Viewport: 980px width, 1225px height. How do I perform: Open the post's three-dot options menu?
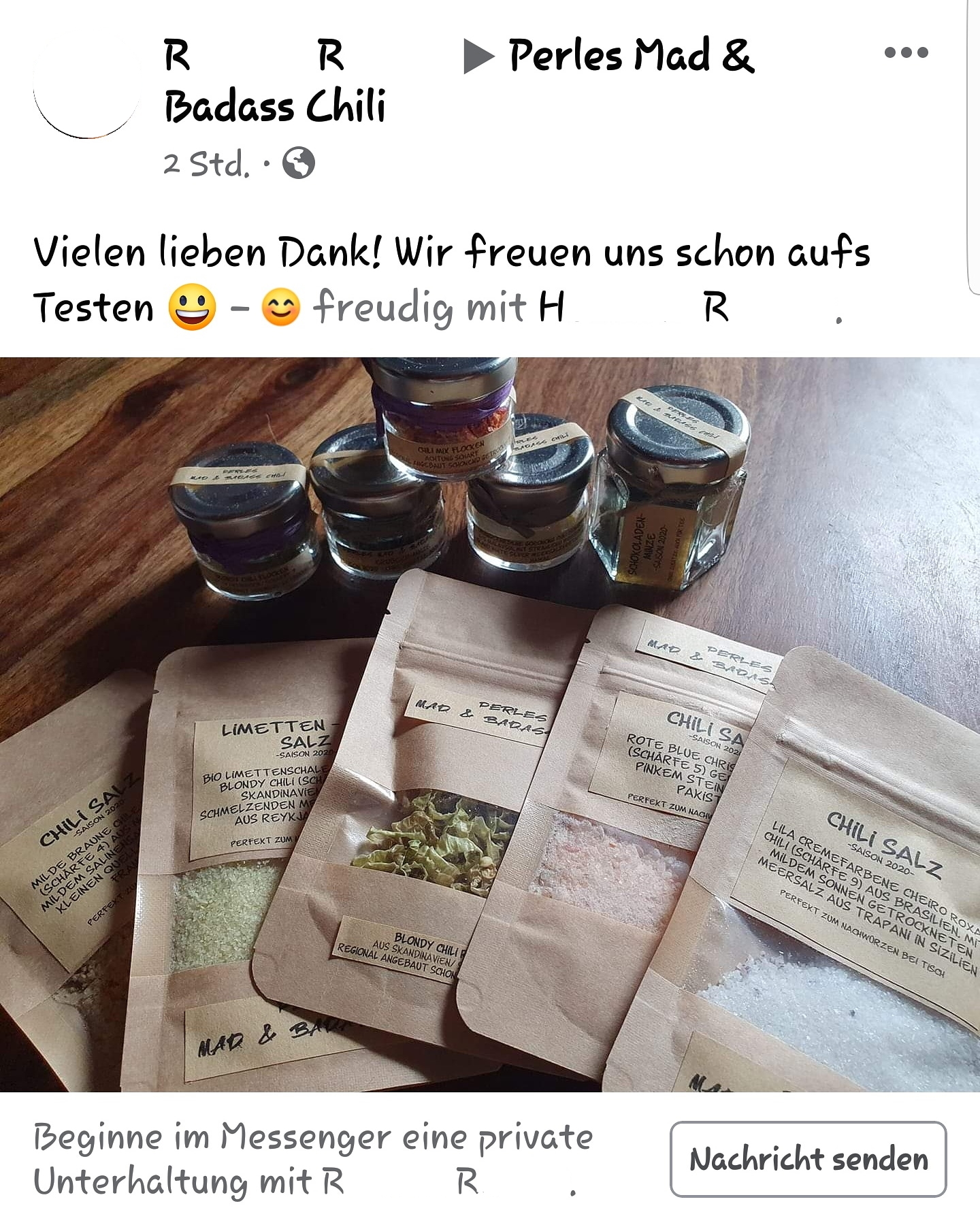(x=906, y=52)
